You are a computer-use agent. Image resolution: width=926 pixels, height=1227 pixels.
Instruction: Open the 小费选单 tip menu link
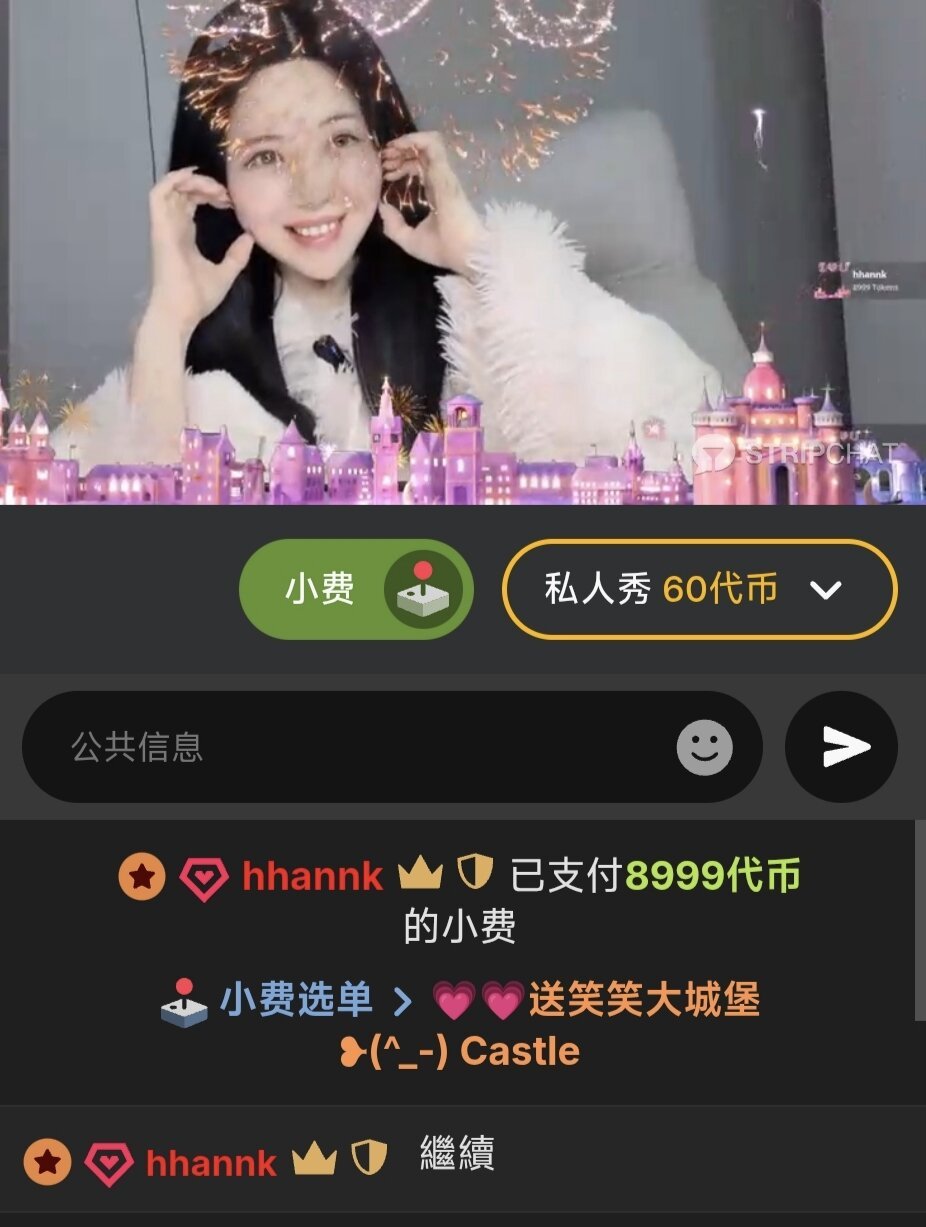[x=296, y=1000]
